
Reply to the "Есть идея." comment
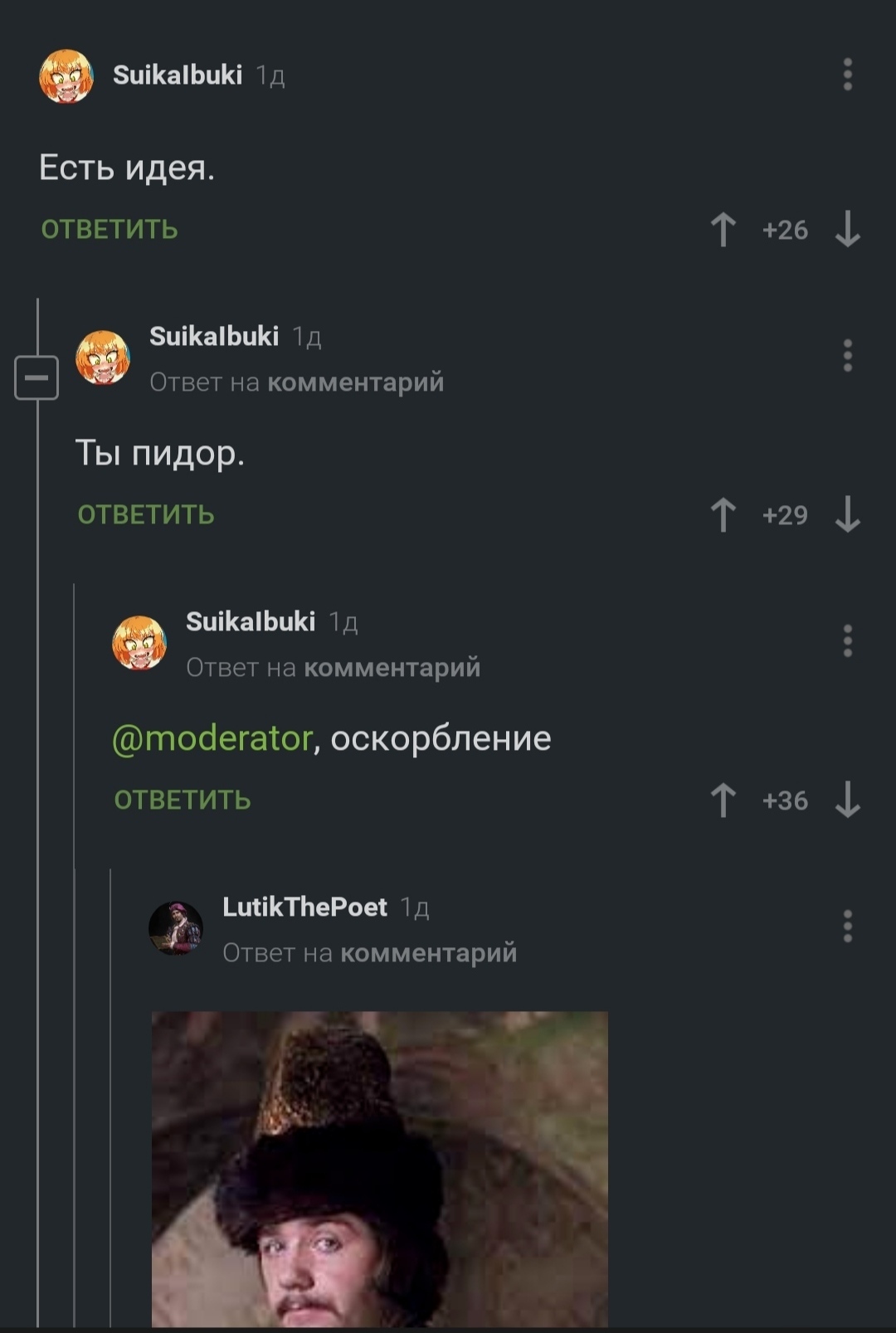pos(110,229)
